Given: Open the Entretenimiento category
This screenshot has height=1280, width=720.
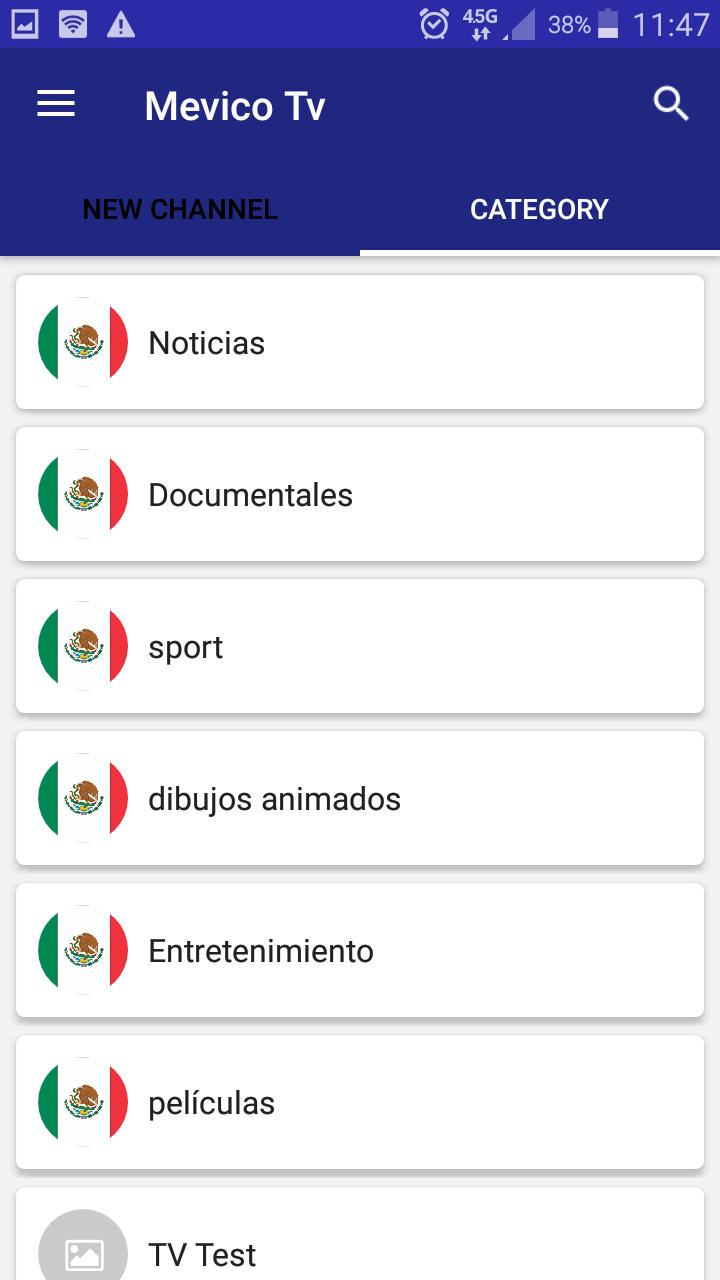Looking at the screenshot, I should coord(360,950).
